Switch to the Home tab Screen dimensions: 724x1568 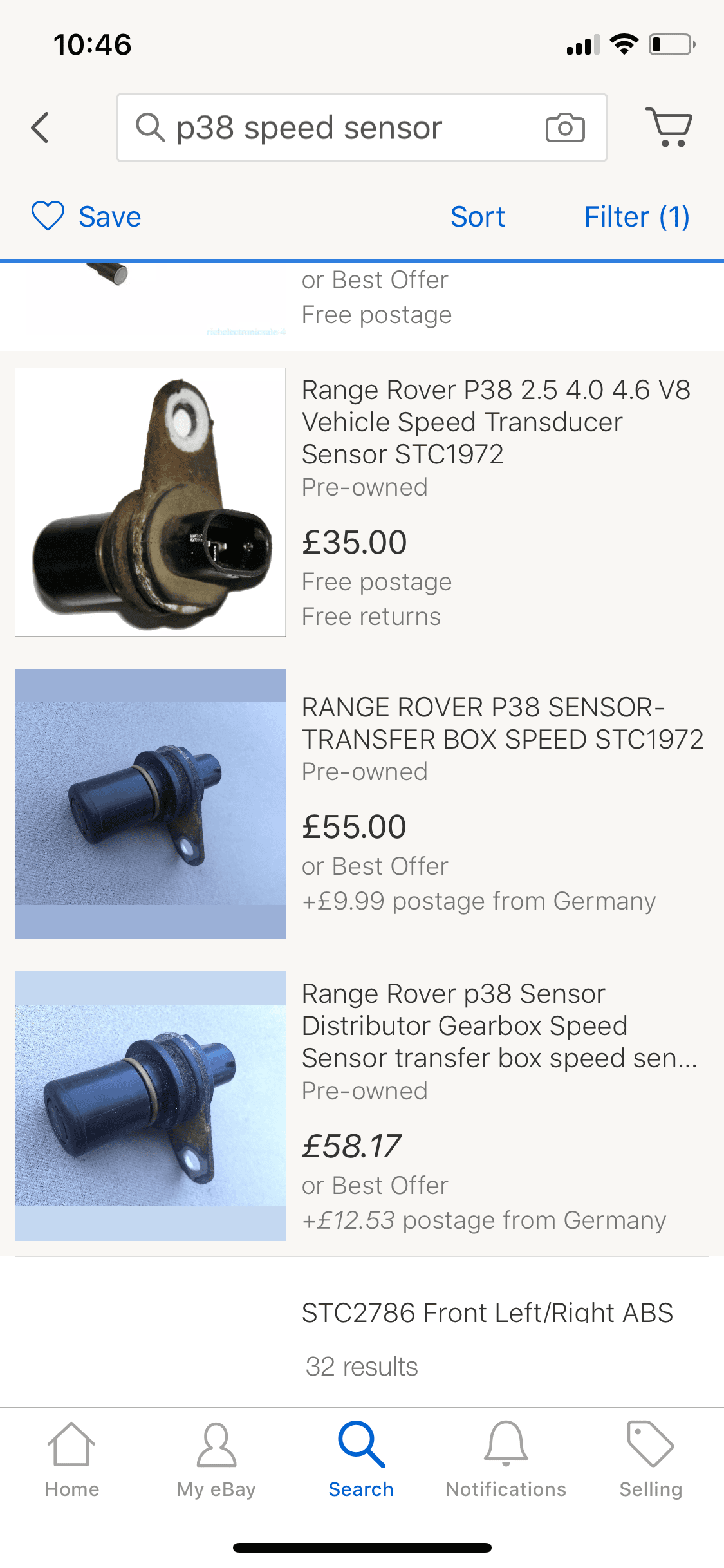[x=72, y=1460]
